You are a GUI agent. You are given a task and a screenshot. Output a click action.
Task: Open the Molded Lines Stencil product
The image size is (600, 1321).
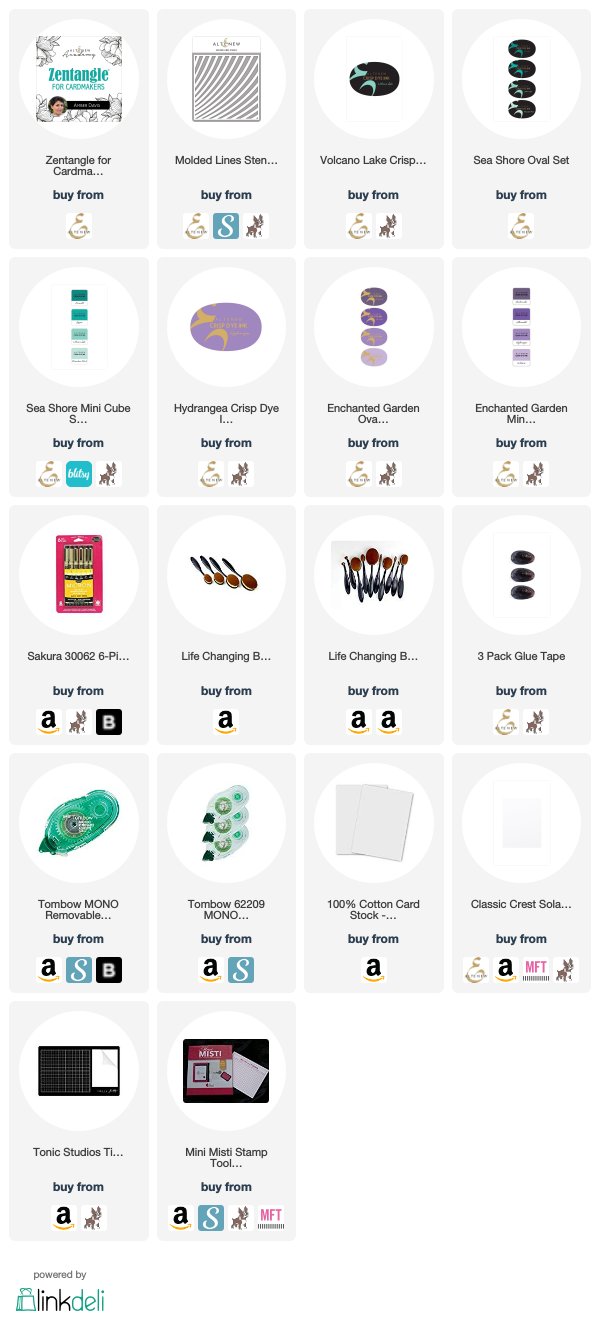226,79
